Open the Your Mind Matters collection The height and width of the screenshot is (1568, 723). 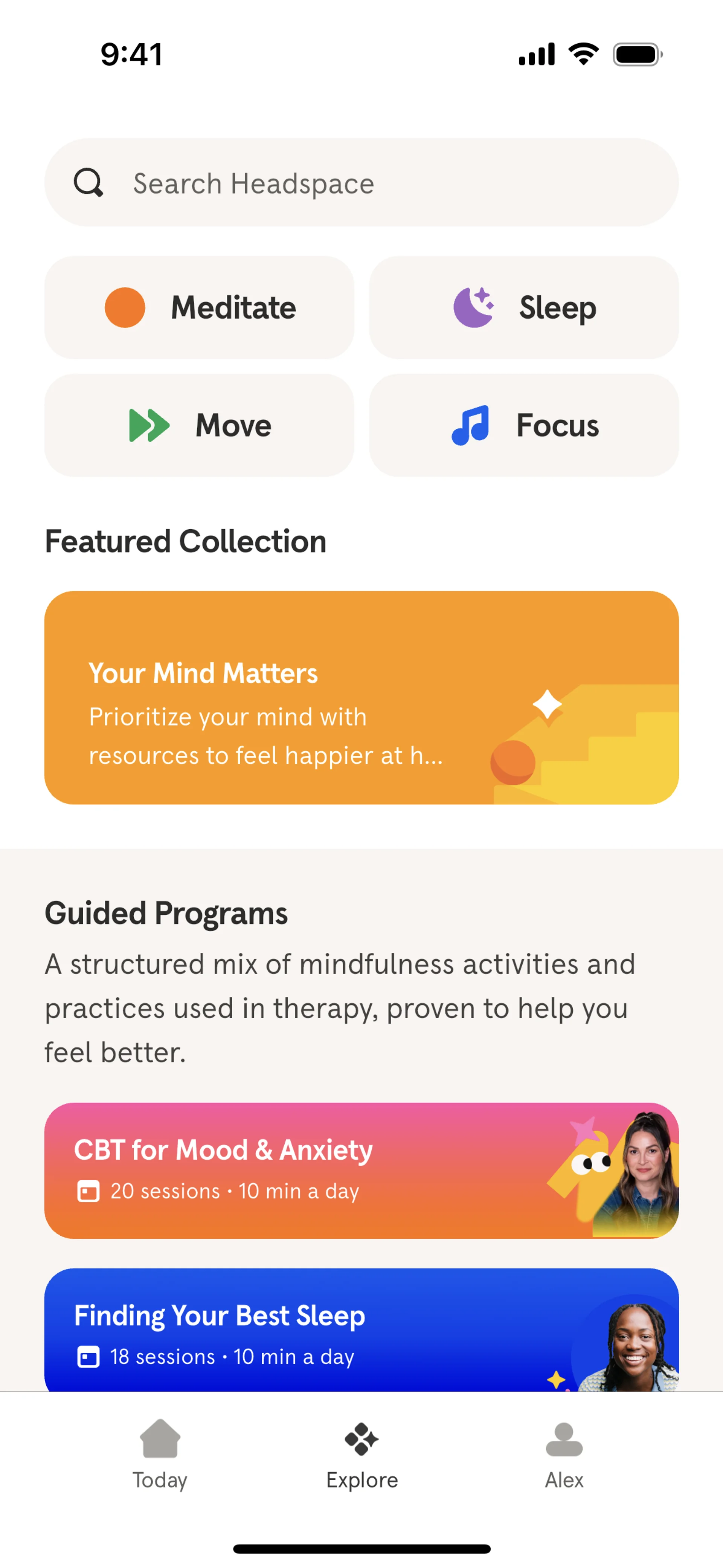[361, 698]
